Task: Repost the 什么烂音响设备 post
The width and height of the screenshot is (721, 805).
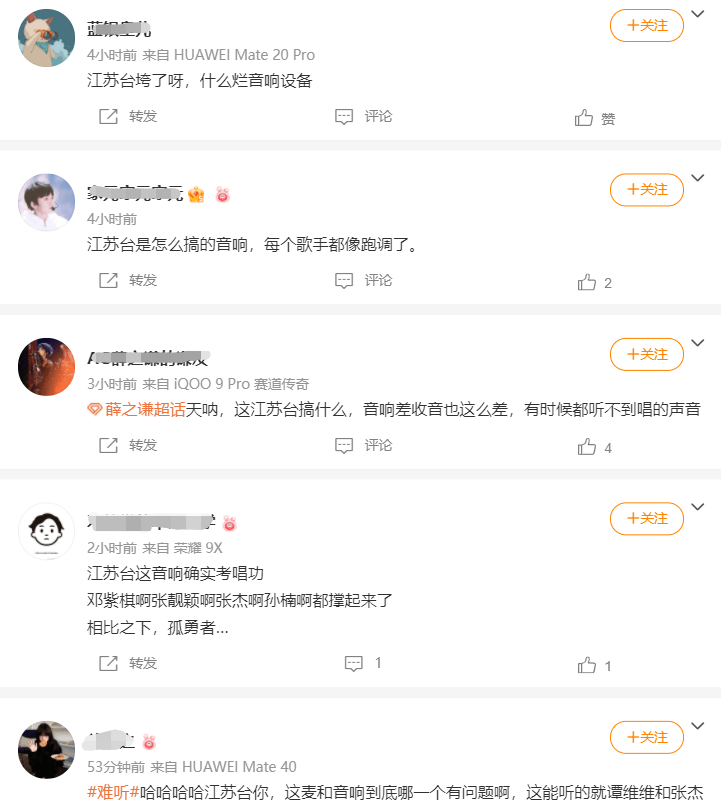Action: pyautogui.click(x=128, y=117)
